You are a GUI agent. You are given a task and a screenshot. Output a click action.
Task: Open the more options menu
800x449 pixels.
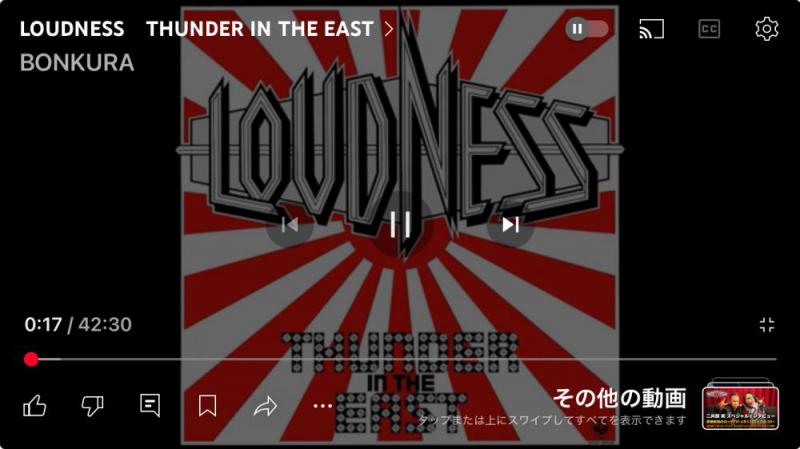(322, 406)
